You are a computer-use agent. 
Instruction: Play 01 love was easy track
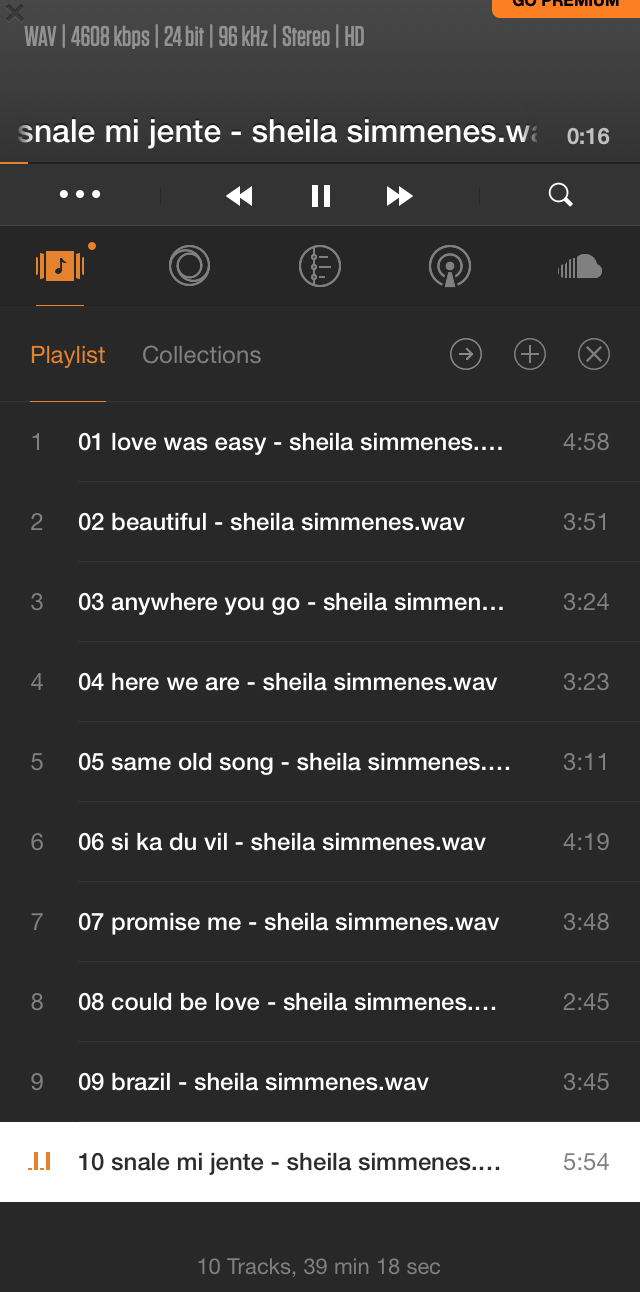point(290,442)
